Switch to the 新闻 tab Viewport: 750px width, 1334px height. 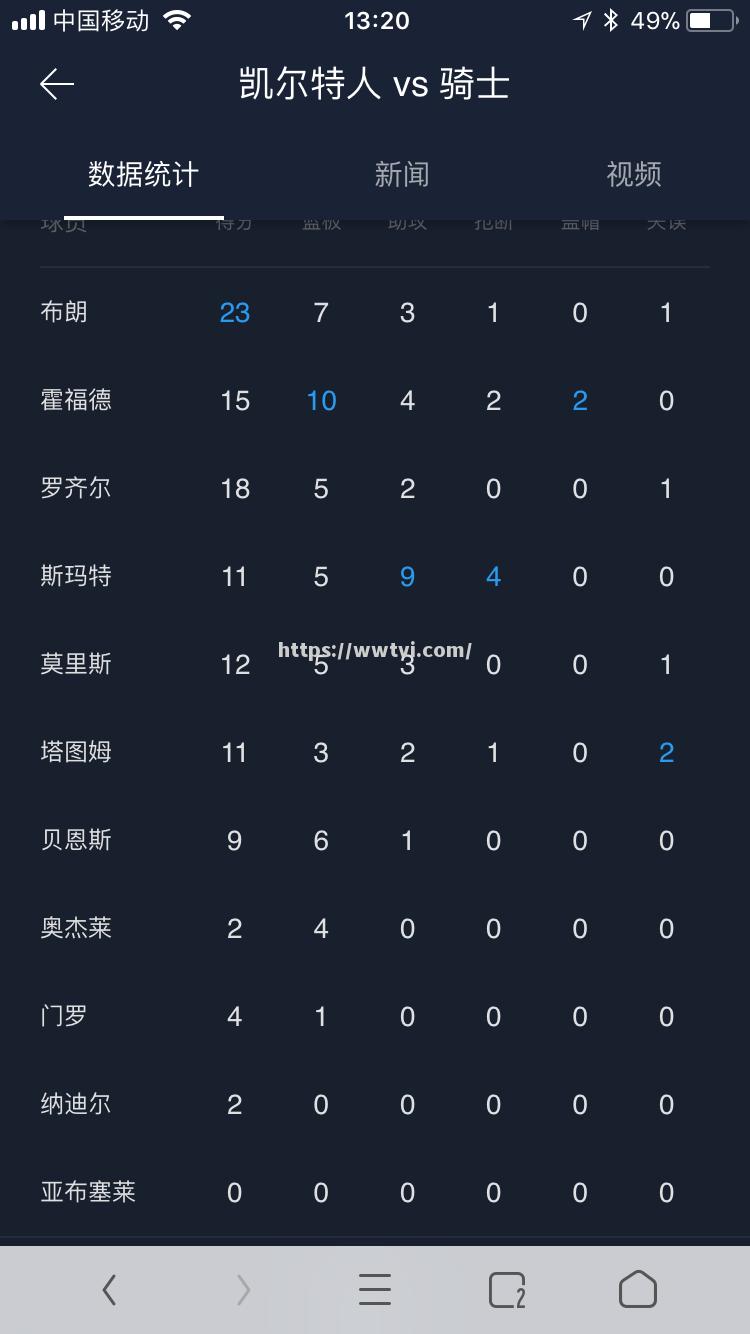coord(401,174)
